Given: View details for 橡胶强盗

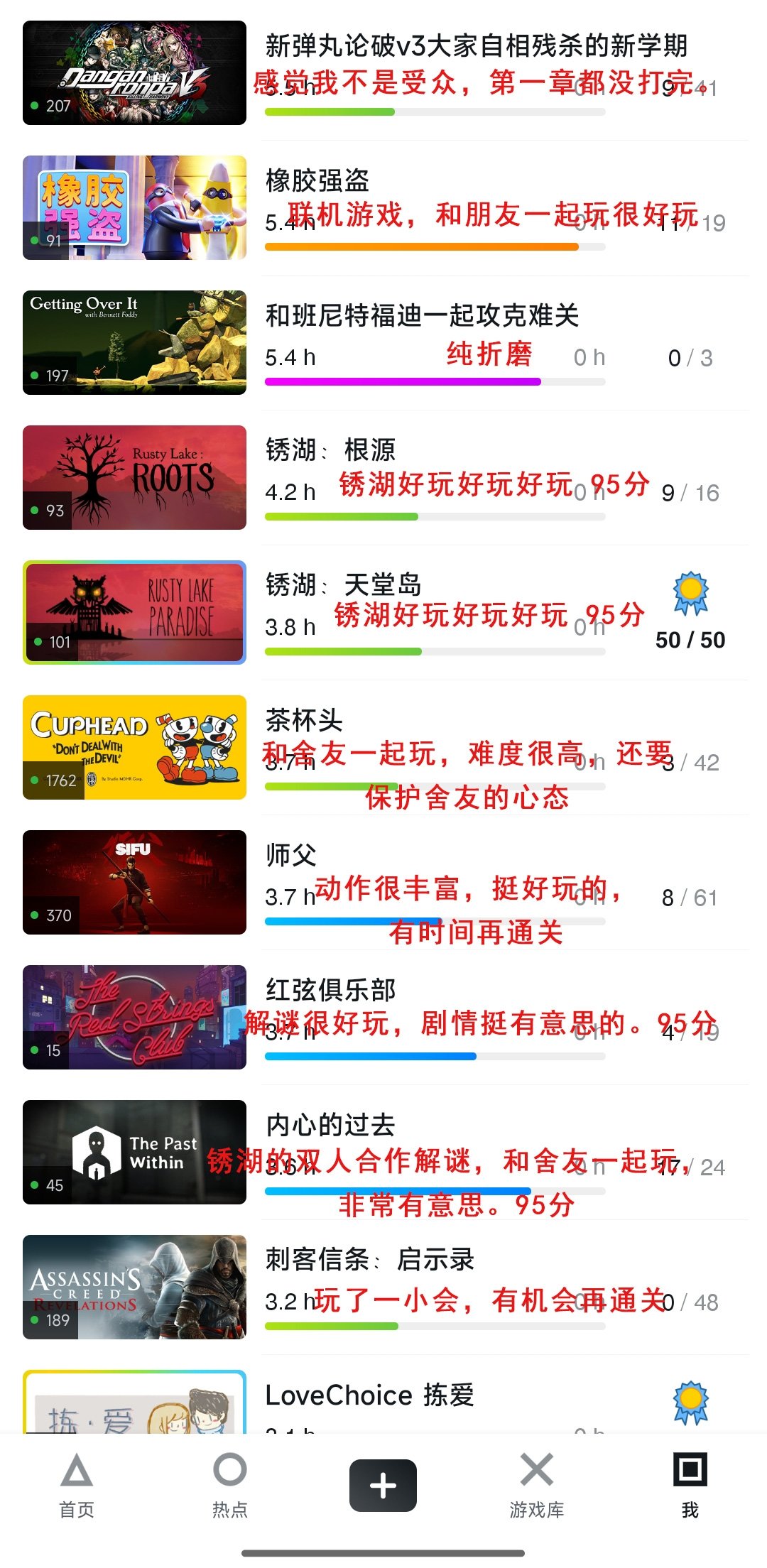Looking at the screenshot, I should [317, 180].
